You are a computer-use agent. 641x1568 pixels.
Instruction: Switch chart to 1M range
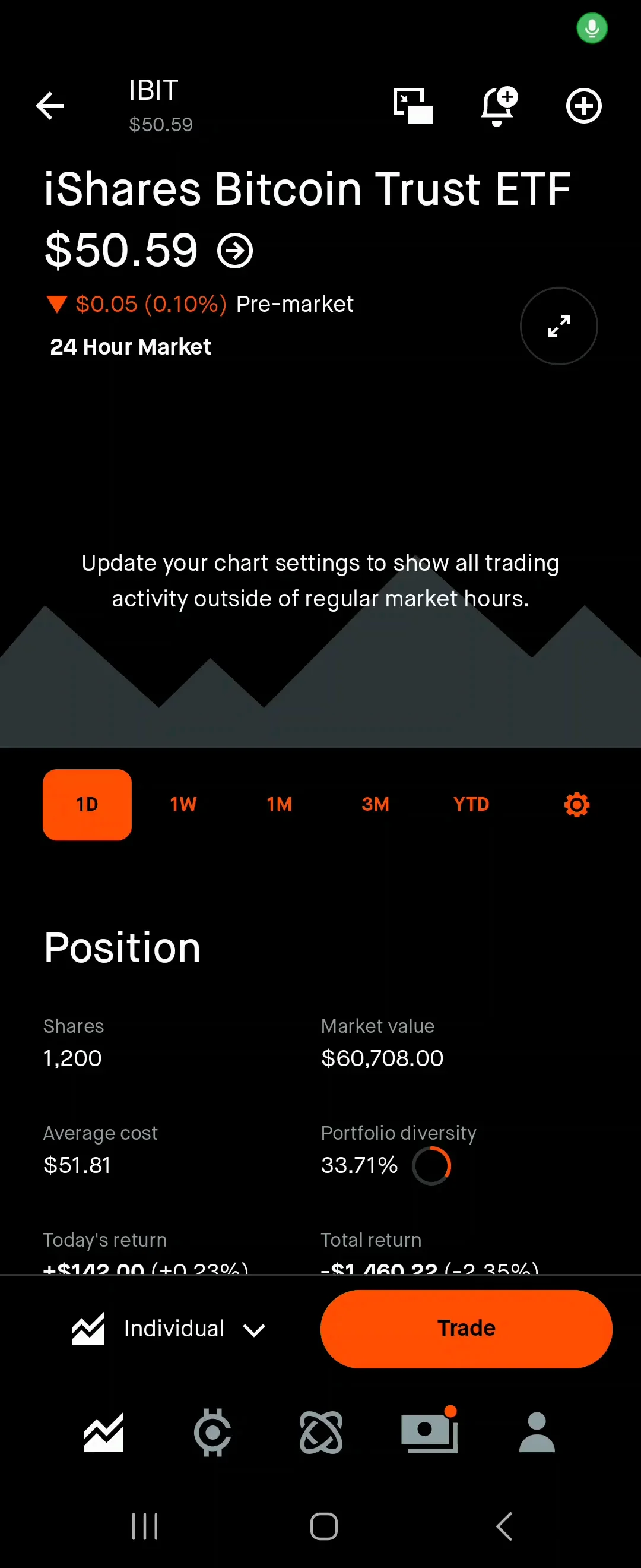(x=279, y=804)
